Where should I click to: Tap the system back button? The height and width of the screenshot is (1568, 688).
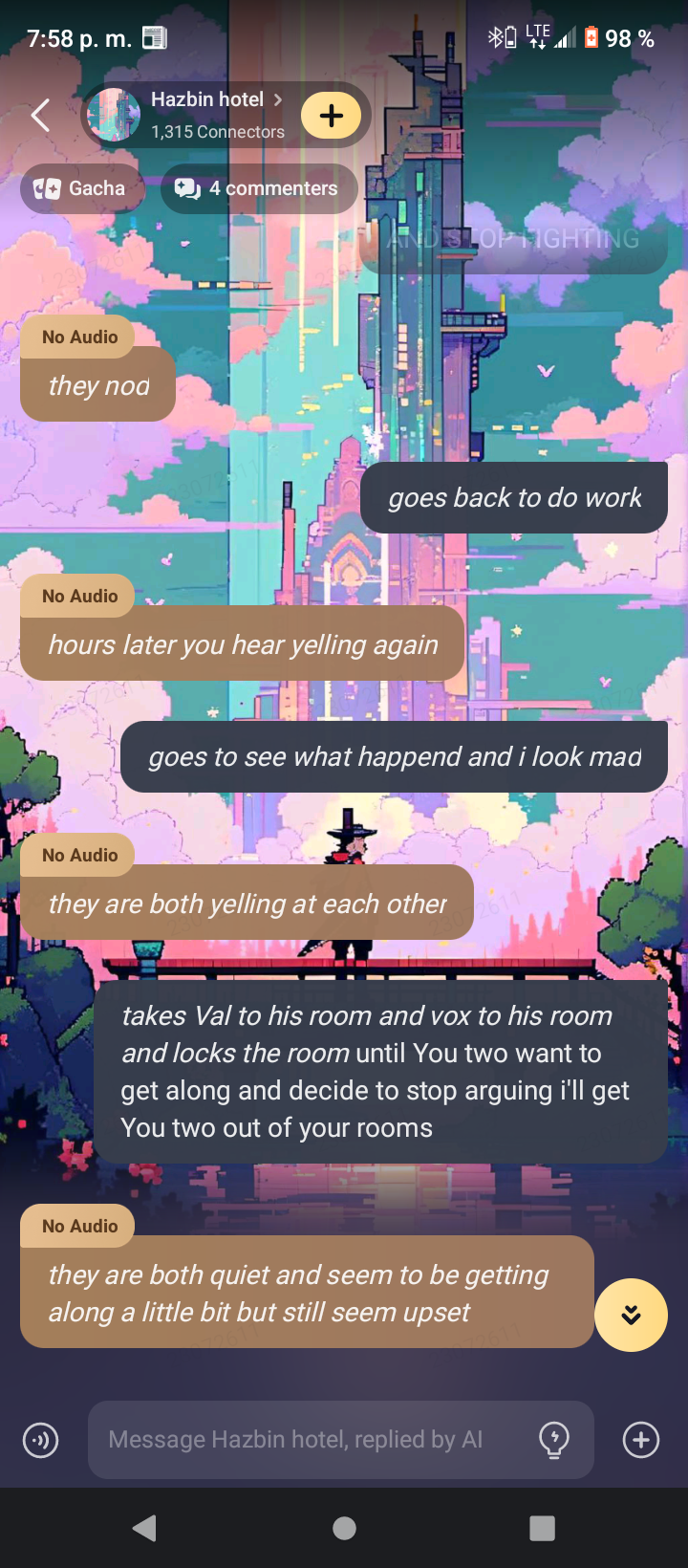(x=145, y=1529)
